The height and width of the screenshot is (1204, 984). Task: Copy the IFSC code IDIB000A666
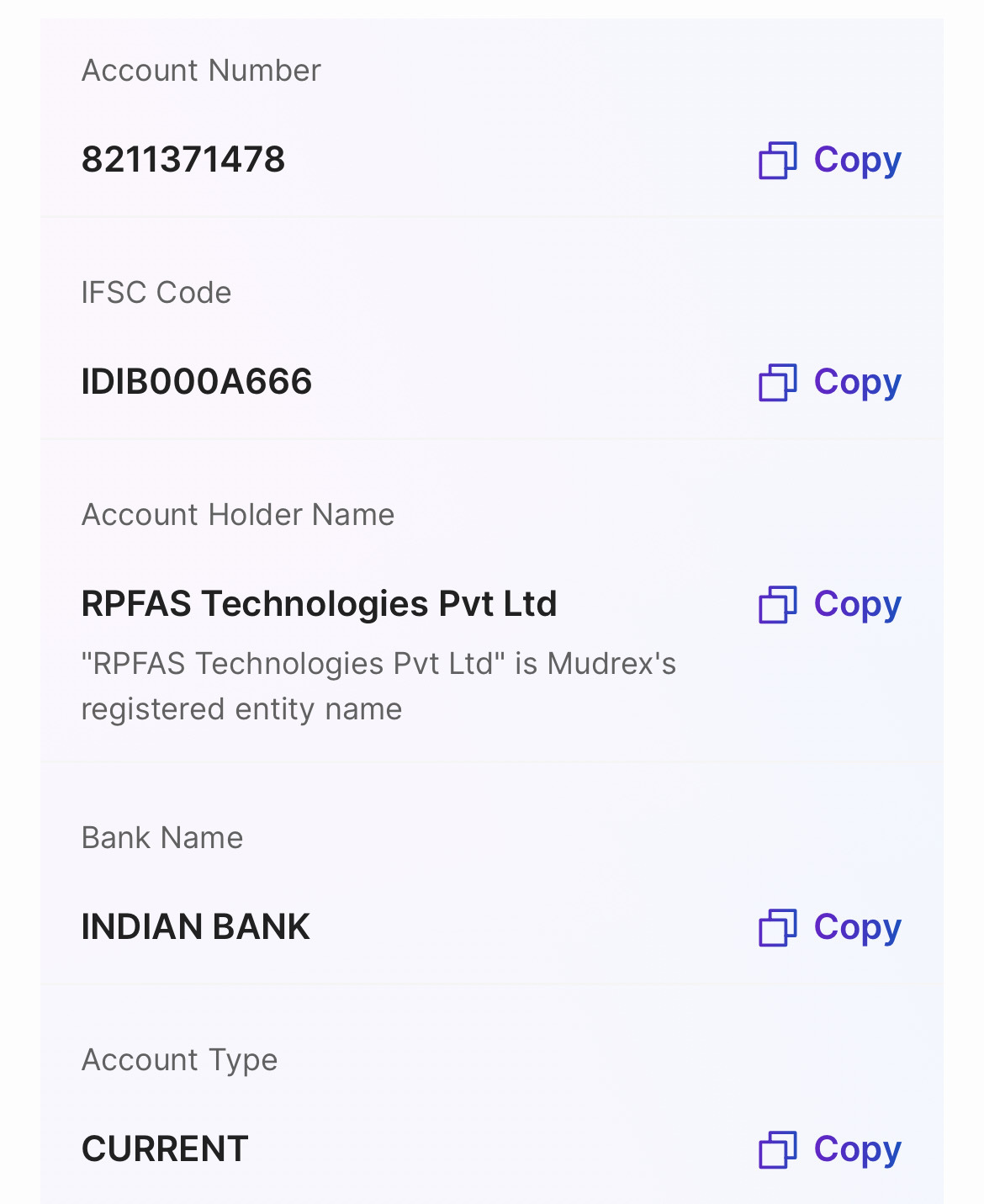coord(830,382)
